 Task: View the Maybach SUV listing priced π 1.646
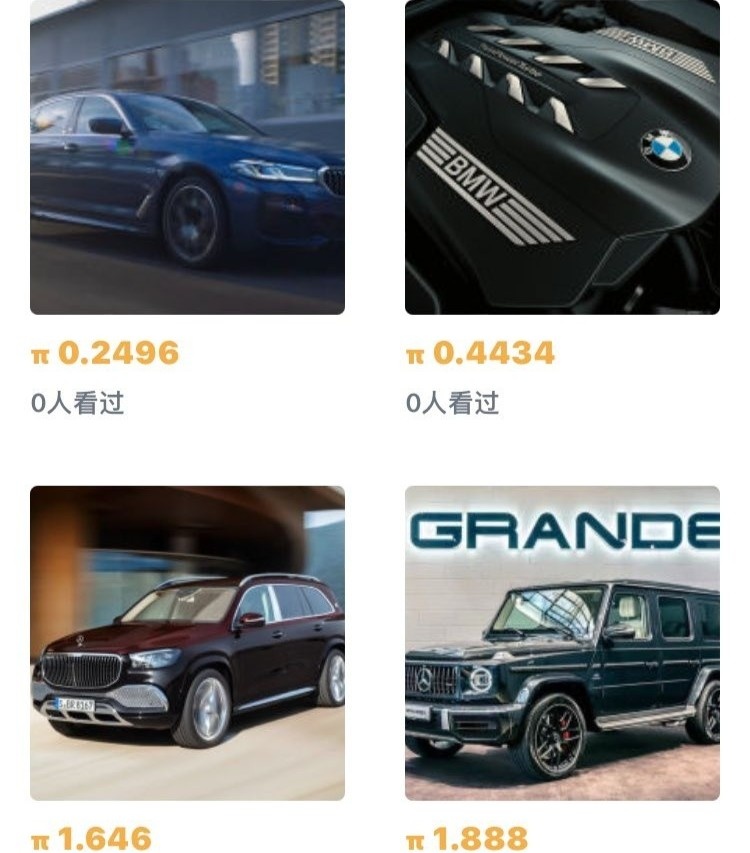click(x=187, y=643)
